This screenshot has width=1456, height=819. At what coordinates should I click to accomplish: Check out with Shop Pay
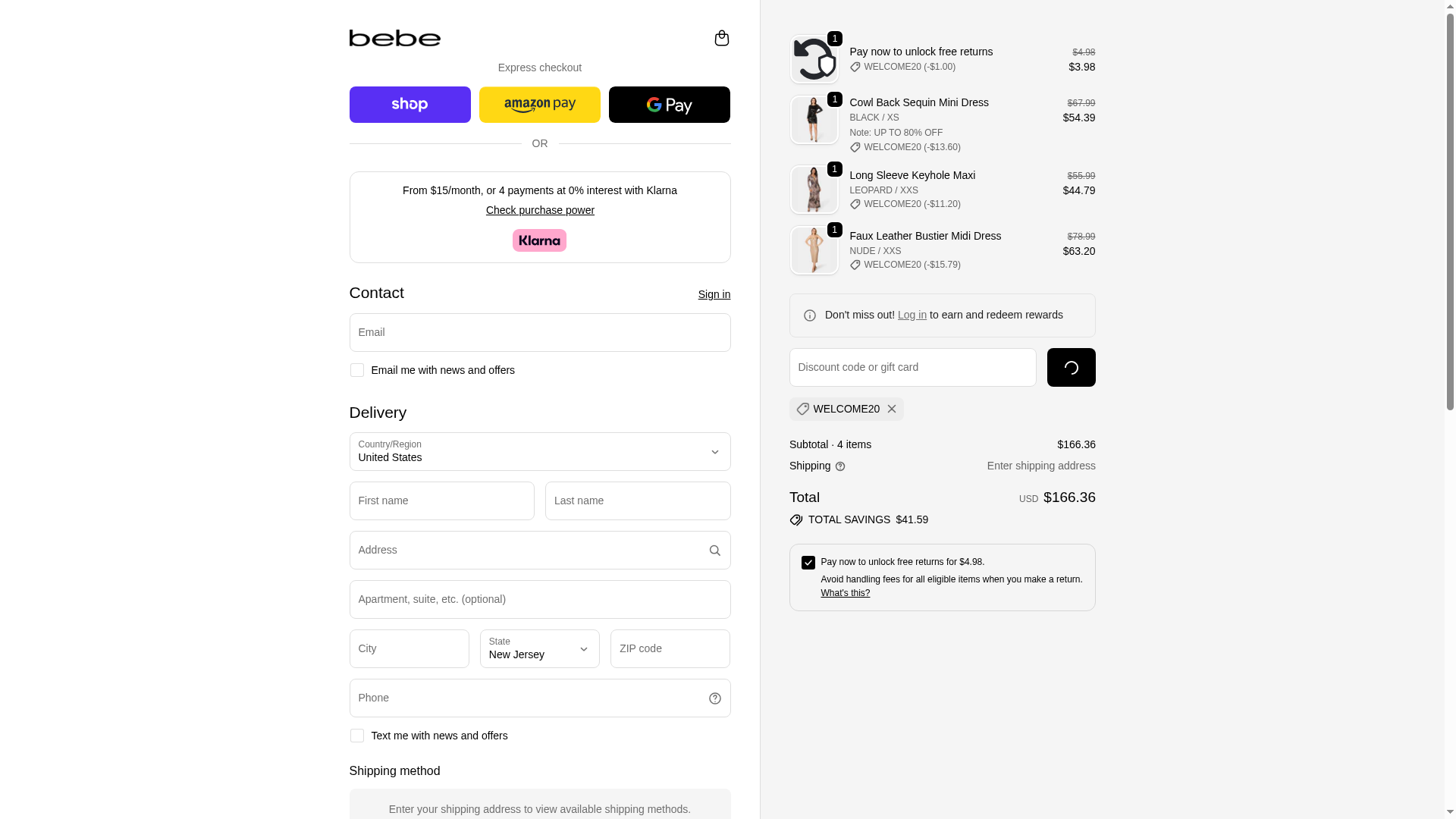pyautogui.click(x=409, y=105)
